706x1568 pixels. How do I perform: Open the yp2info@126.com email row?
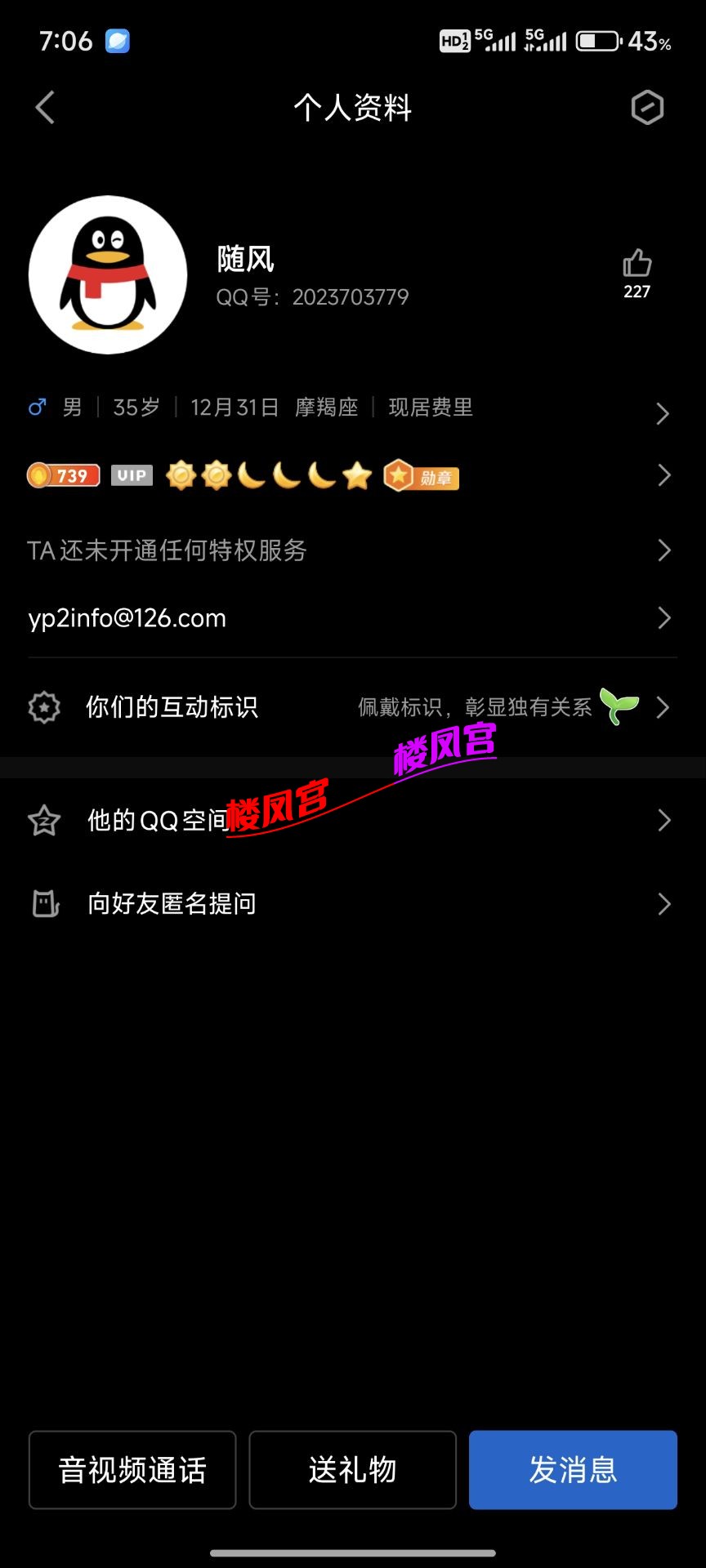(x=351, y=618)
